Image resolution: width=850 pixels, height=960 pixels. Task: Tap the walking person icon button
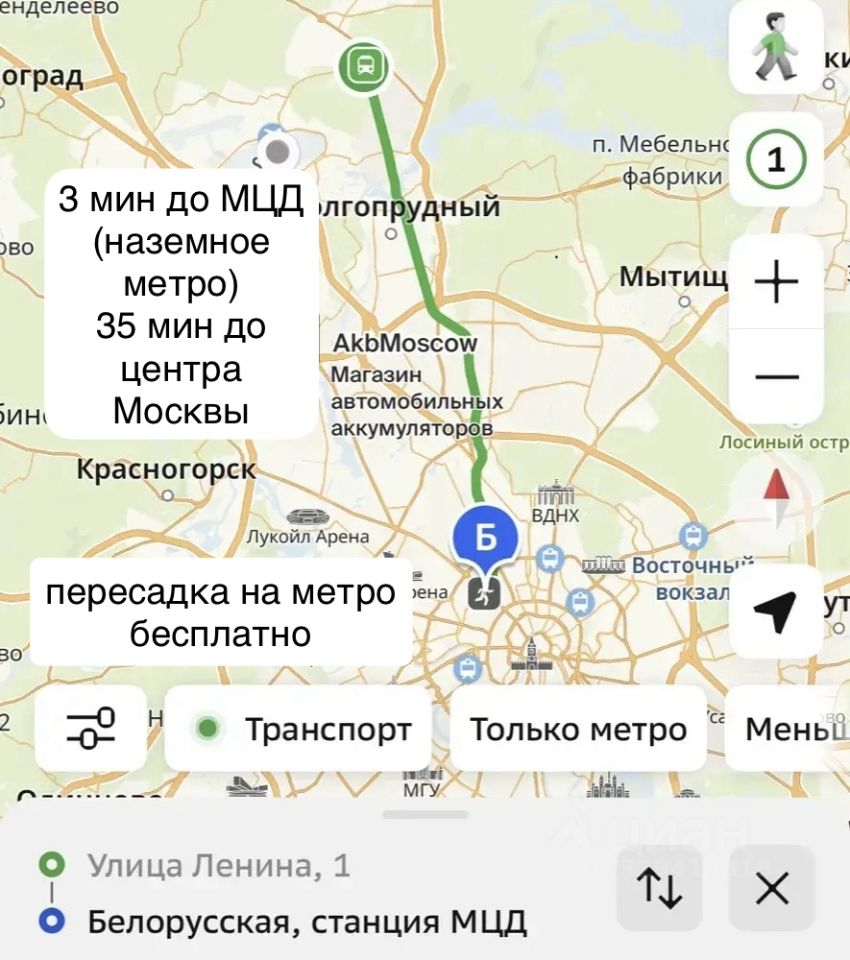click(x=775, y=50)
